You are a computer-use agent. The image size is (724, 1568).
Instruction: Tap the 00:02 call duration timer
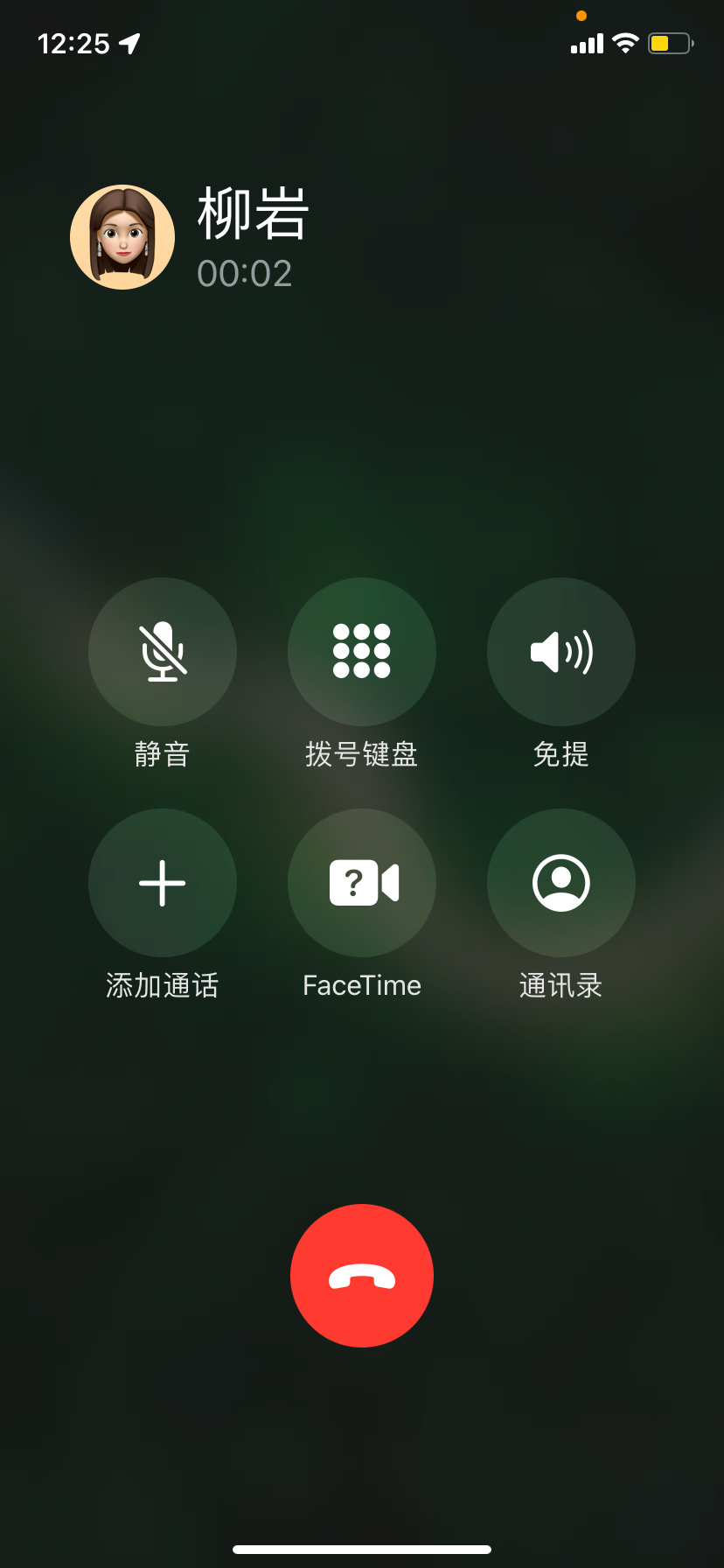[x=246, y=274]
